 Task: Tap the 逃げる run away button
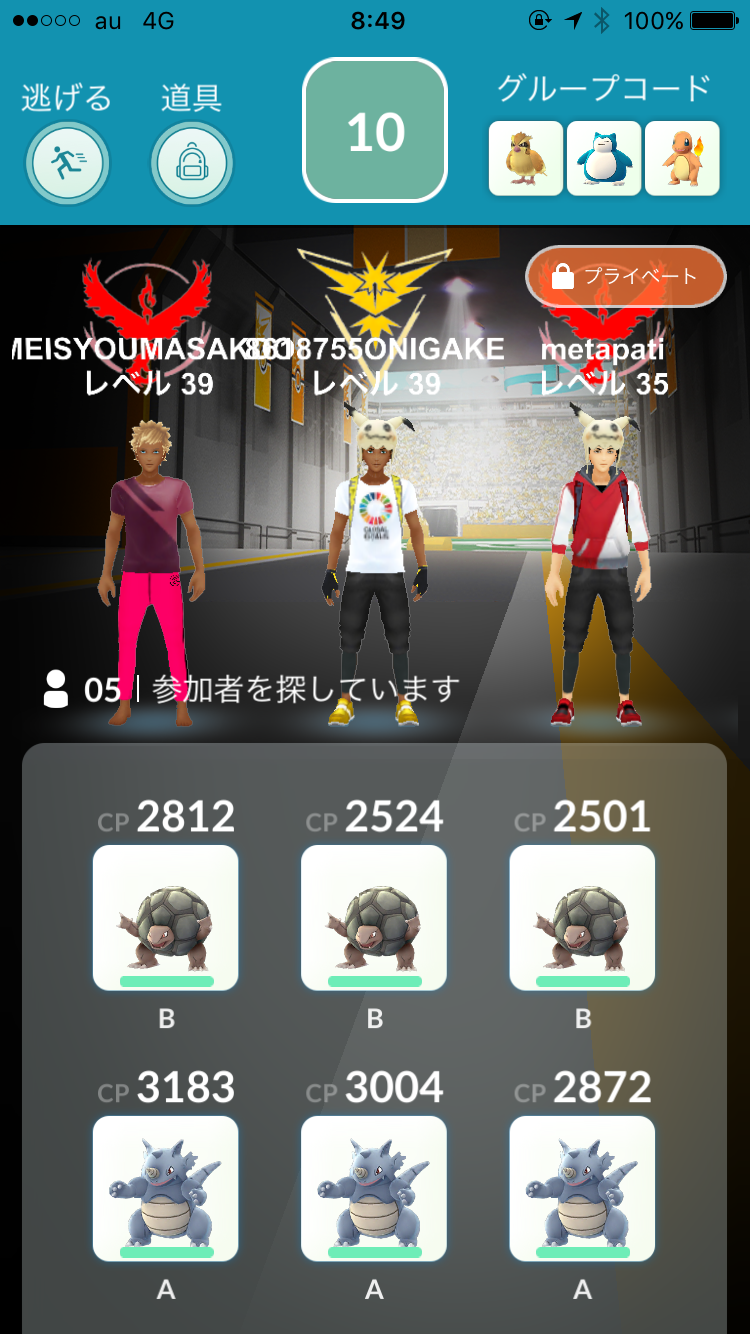click(x=68, y=163)
